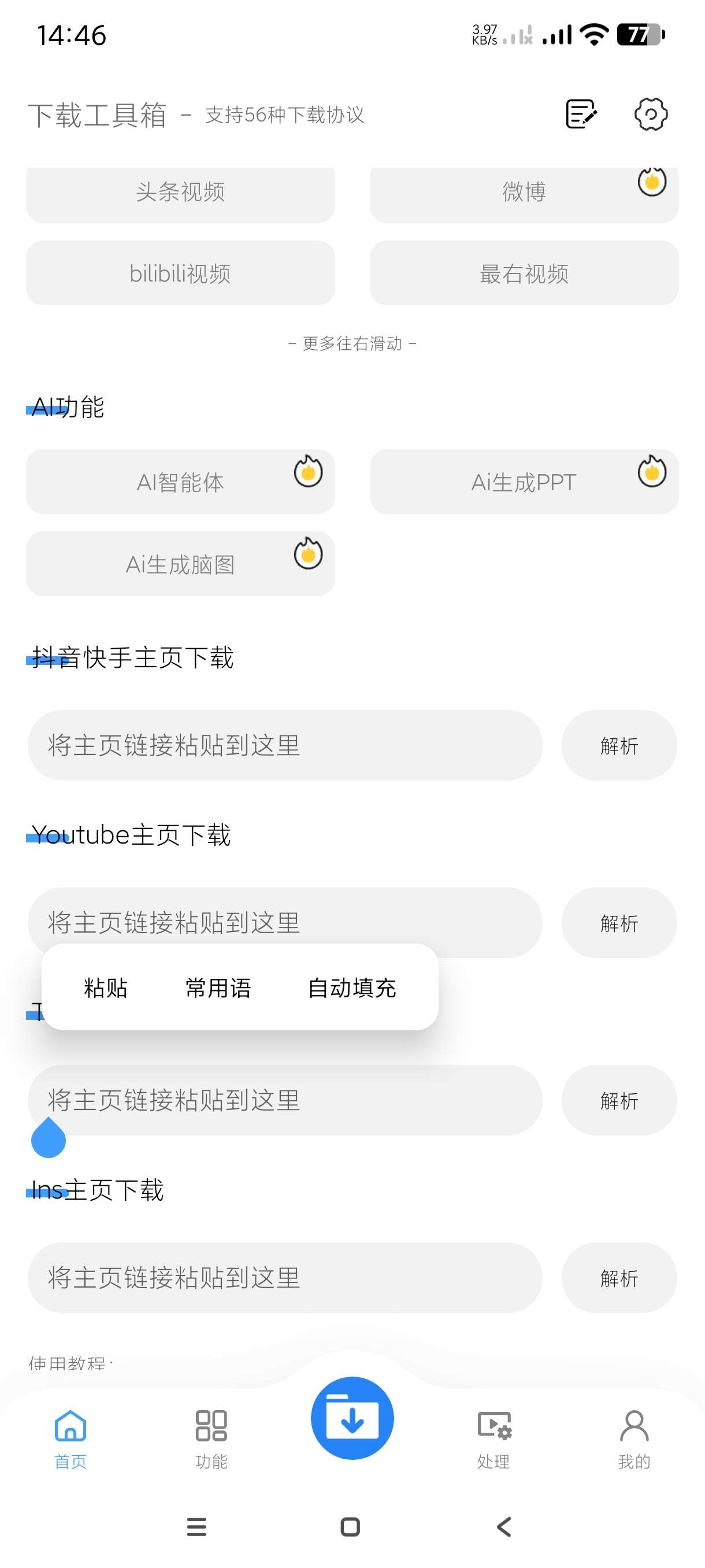Open bilibili视频 download tool
Viewport: 705px width, 1568px height.
click(180, 273)
